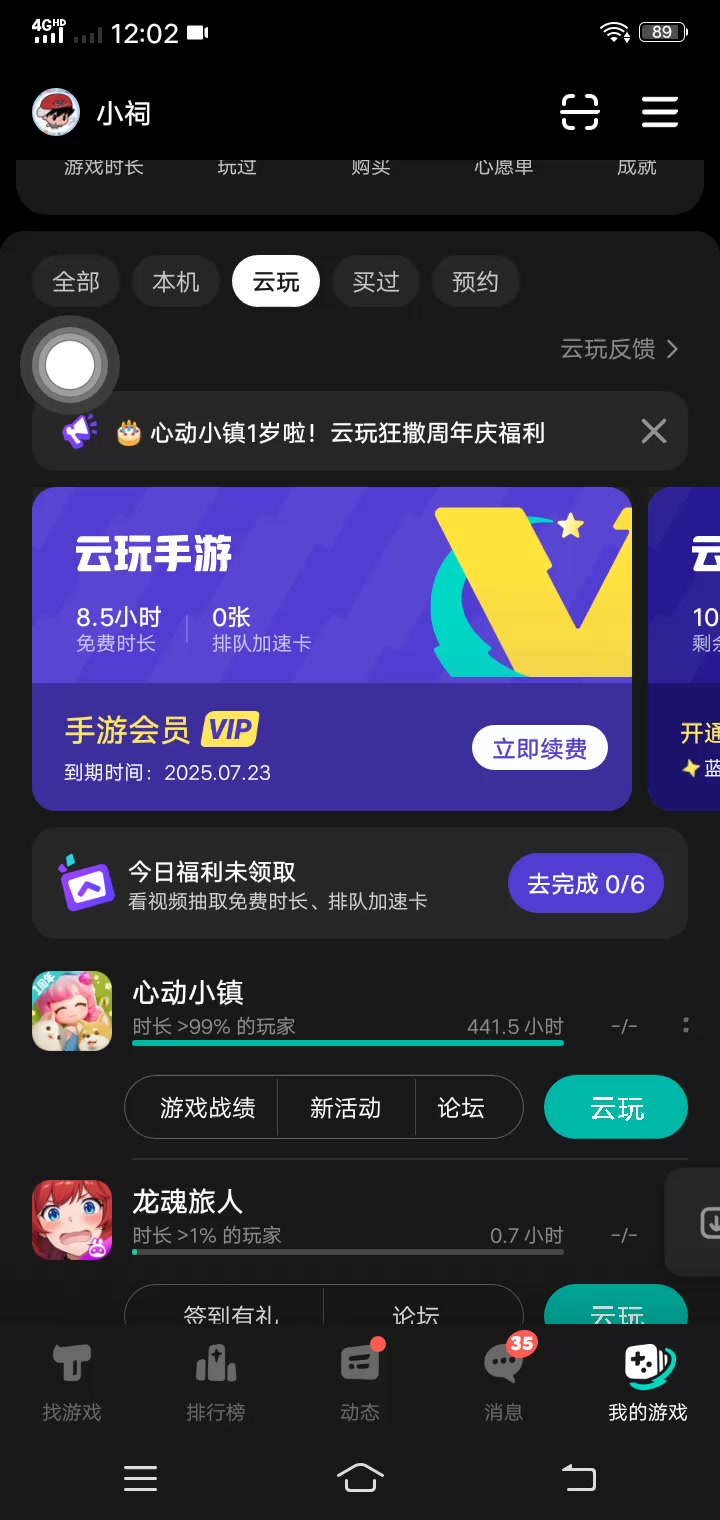This screenshot has height=1520, width=720.
Task: Open the hamburger menu at top right
Action: [660, 112]
